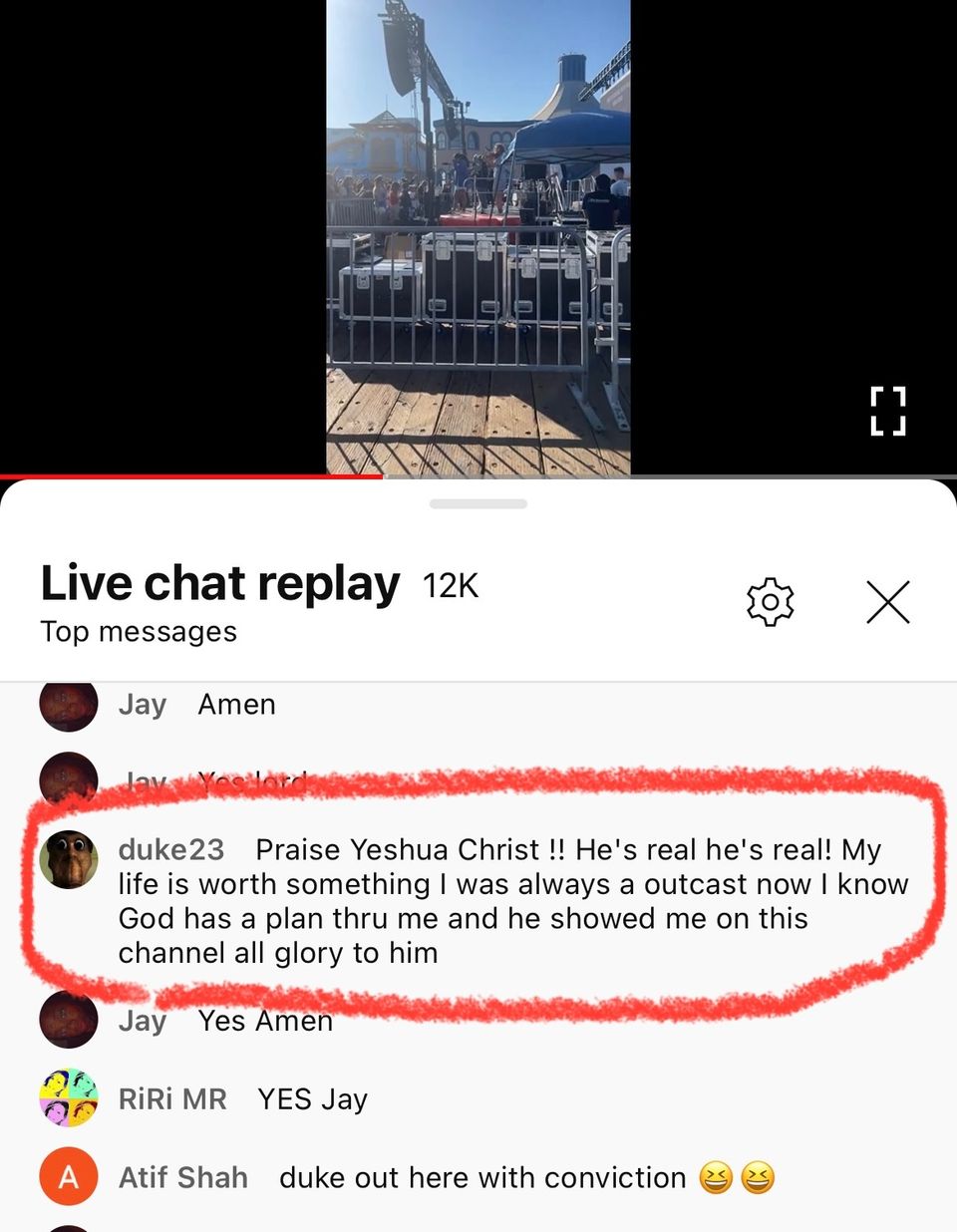Open the Top messages chat filter
Viewport: 957px width, 1232px height.
click(x=139, y=632)
